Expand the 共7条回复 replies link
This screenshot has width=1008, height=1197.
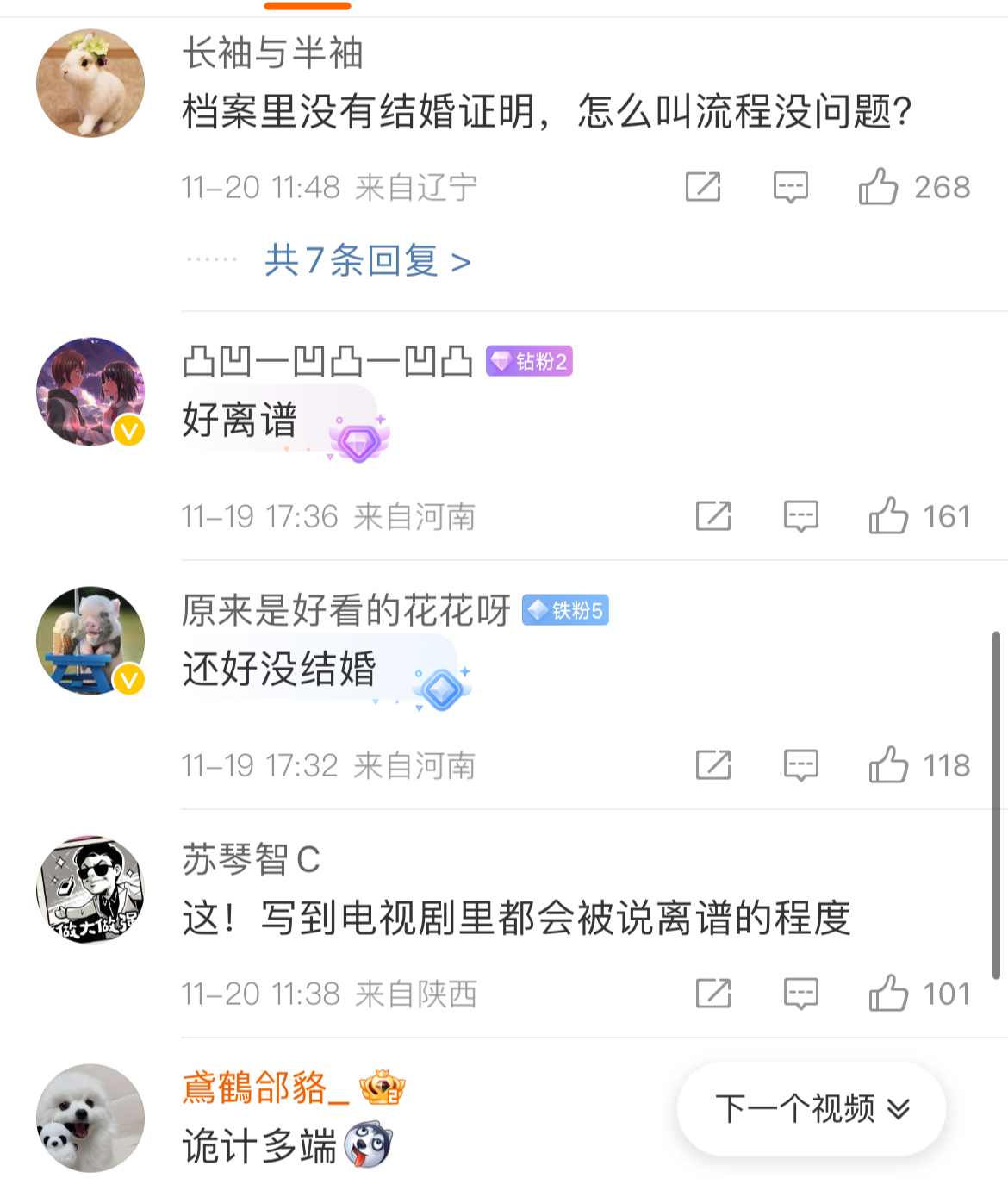pos(367,260)
